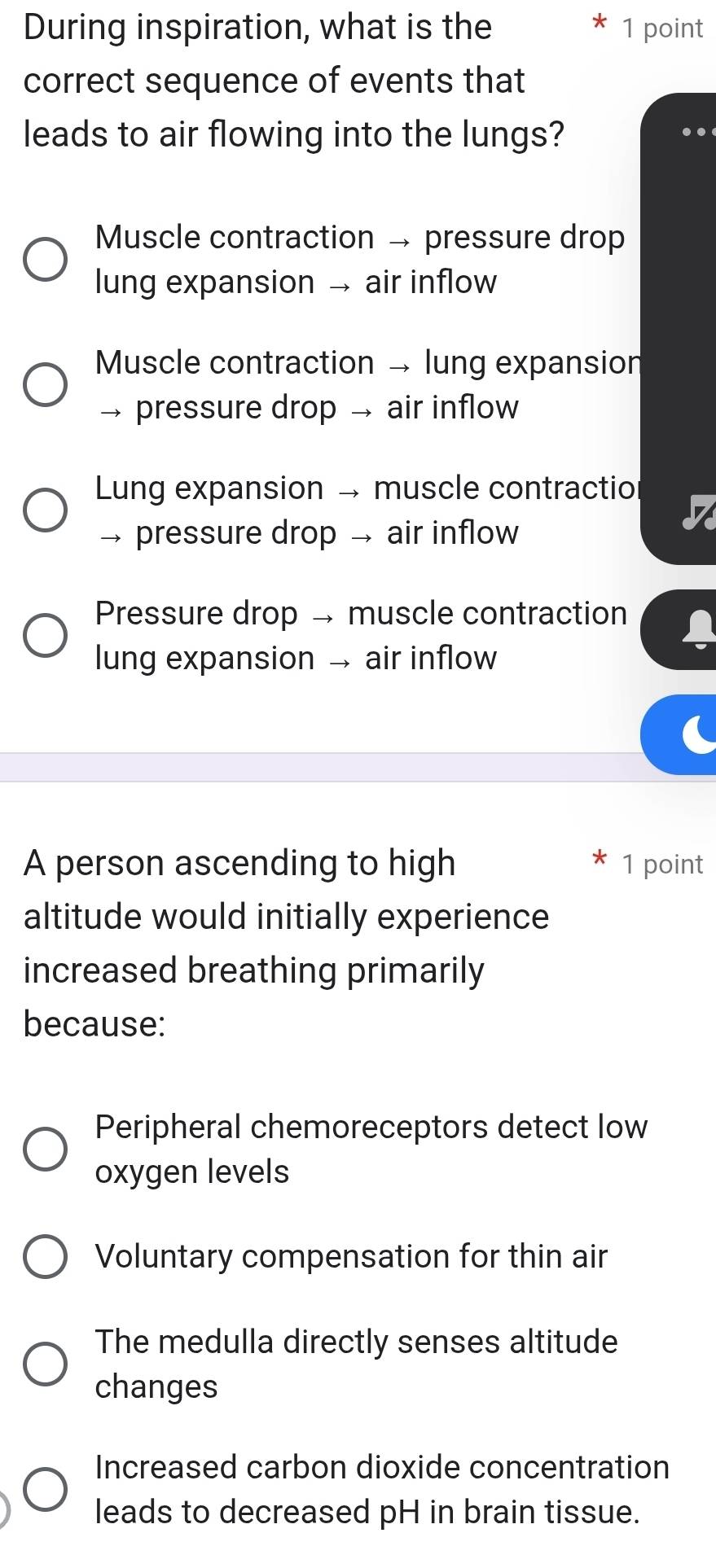Choose 'Increased carbon dioxide concentration' option

pos(45,1490)
